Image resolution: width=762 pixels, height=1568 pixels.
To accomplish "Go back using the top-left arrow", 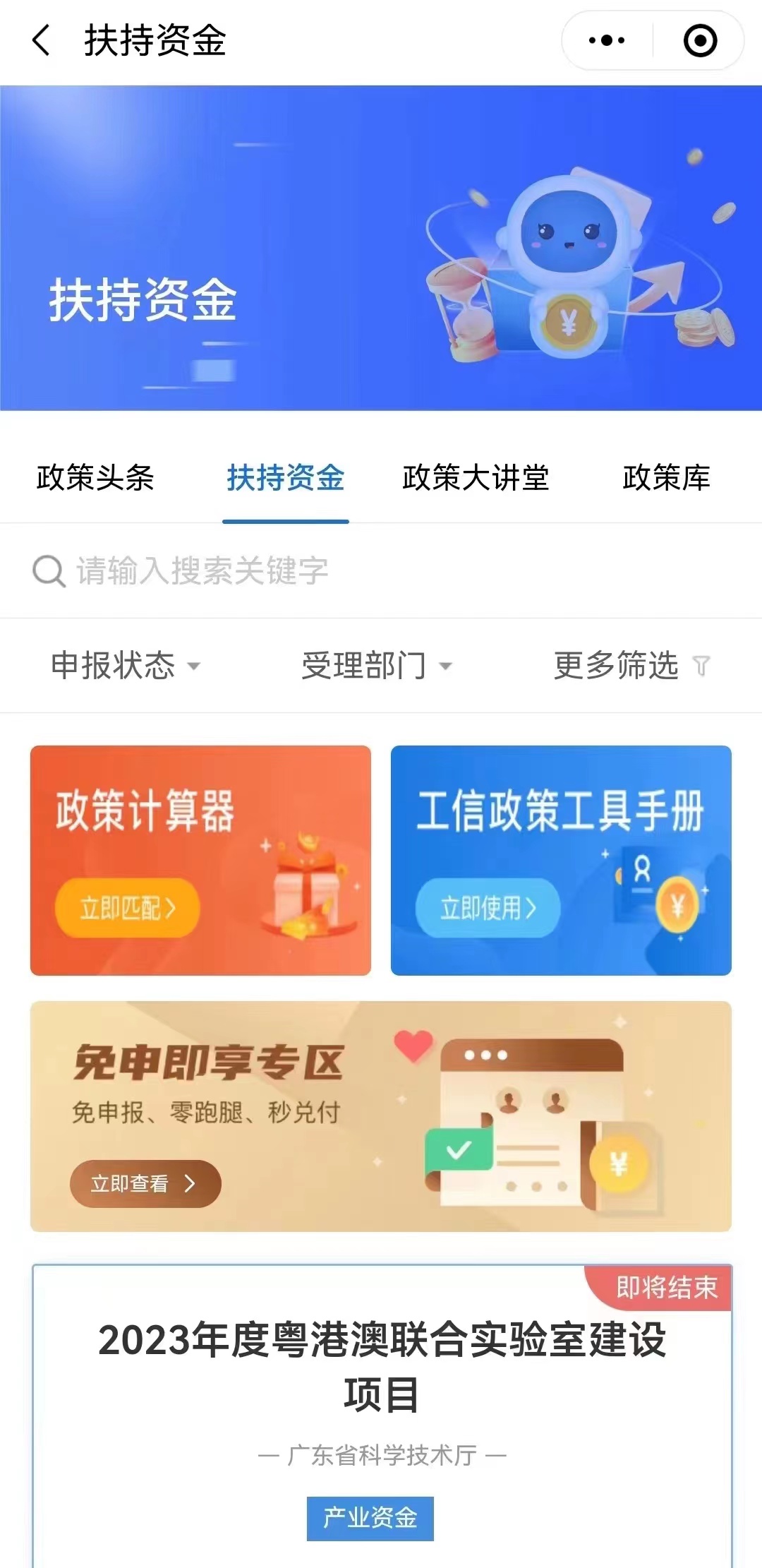I will [x=42, y=40].
